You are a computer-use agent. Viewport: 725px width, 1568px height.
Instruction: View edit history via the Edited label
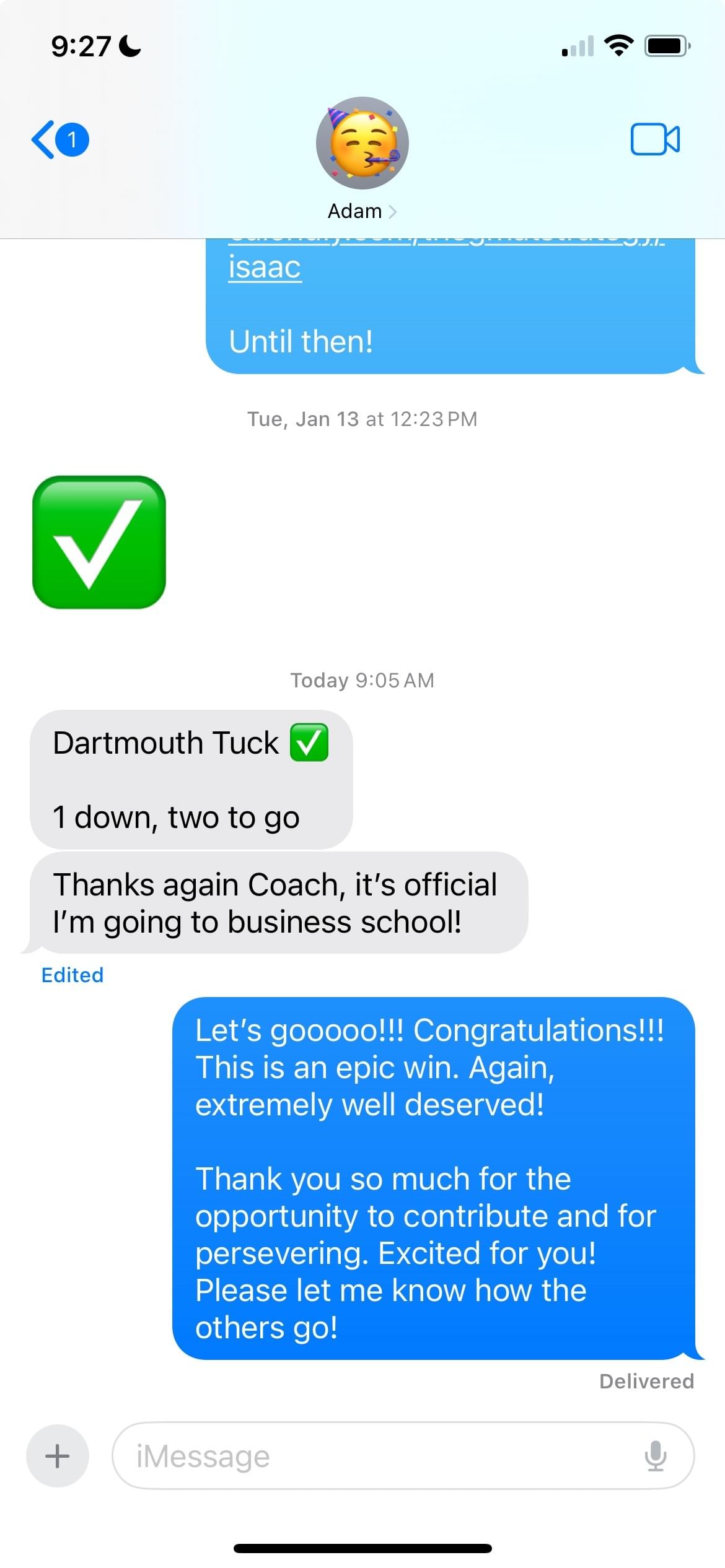pyautogui.click(x=72, y=975)
